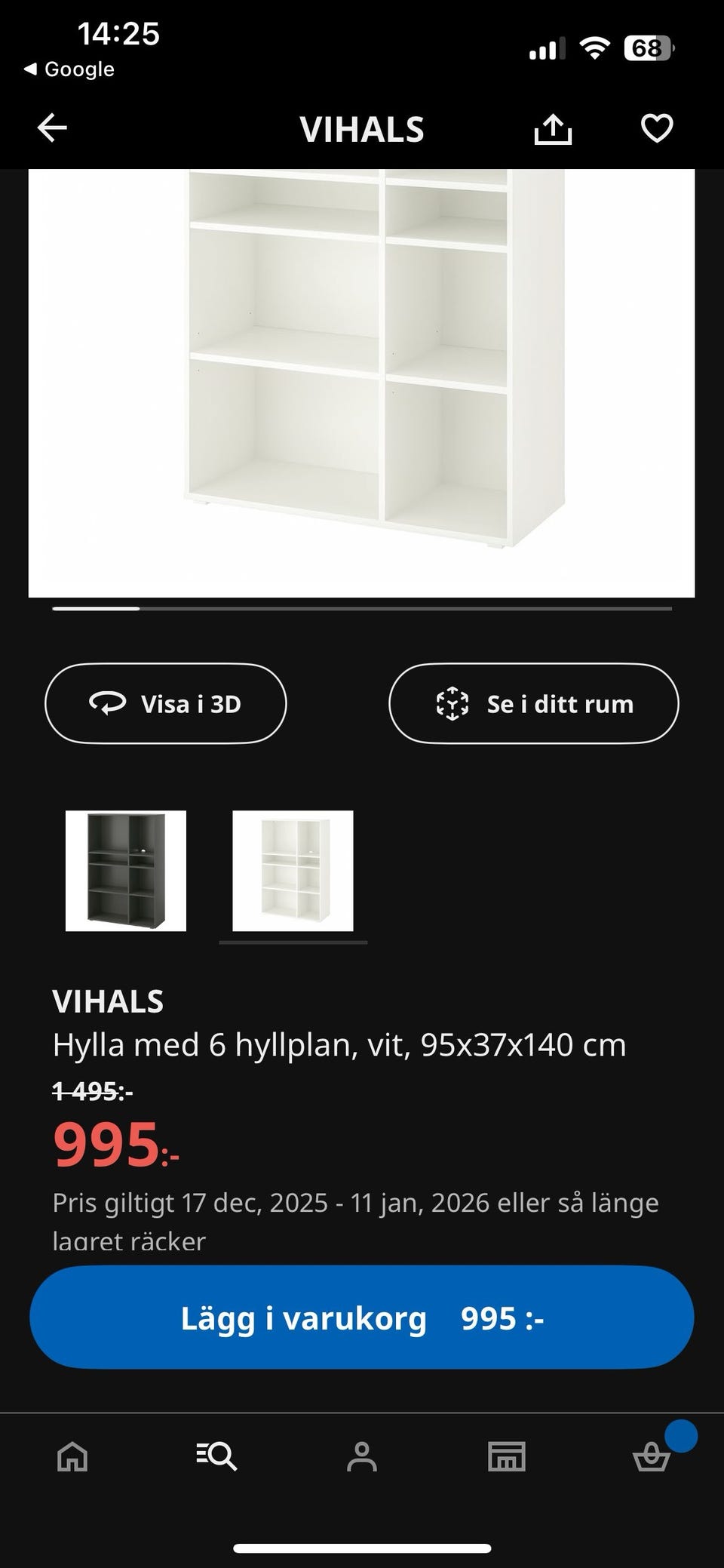The width and height of the screenshot is (724, 1568).
Task: Select the dark grey color variant
Action: pos(125,872)
